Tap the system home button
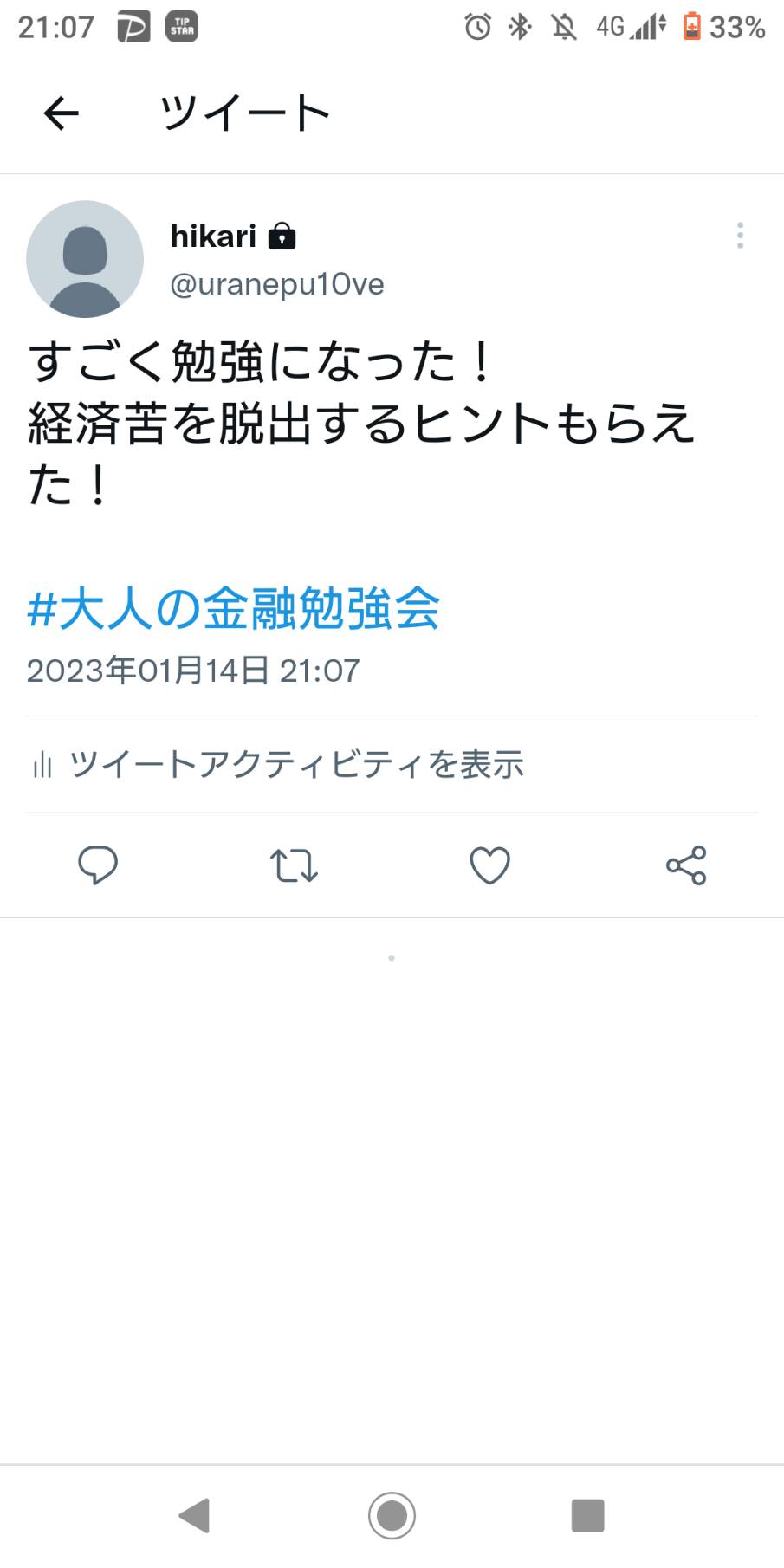The height and width of the screenshot is (1568, 784). coord(392,1515)
